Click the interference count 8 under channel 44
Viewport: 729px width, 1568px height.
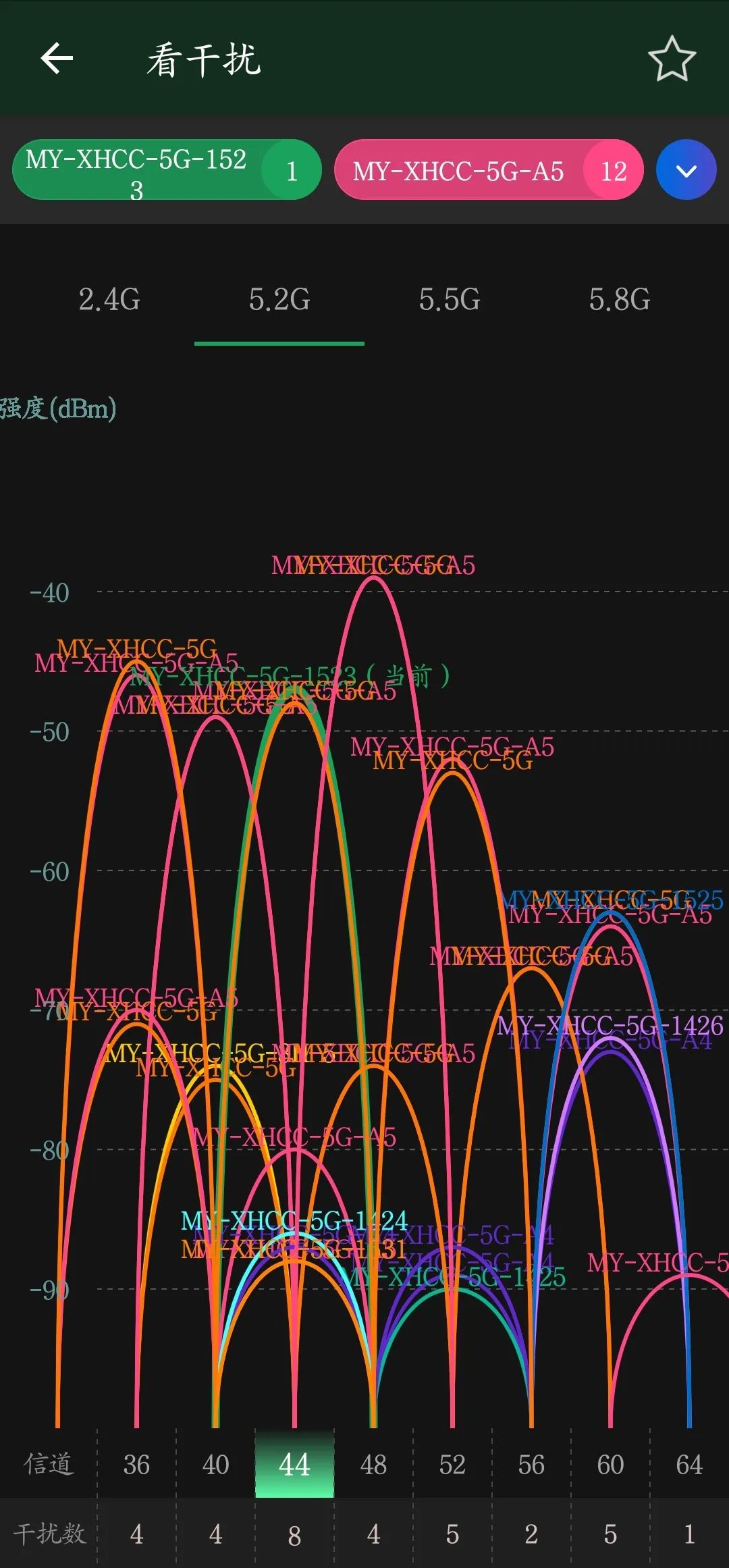pos(294,1534)
